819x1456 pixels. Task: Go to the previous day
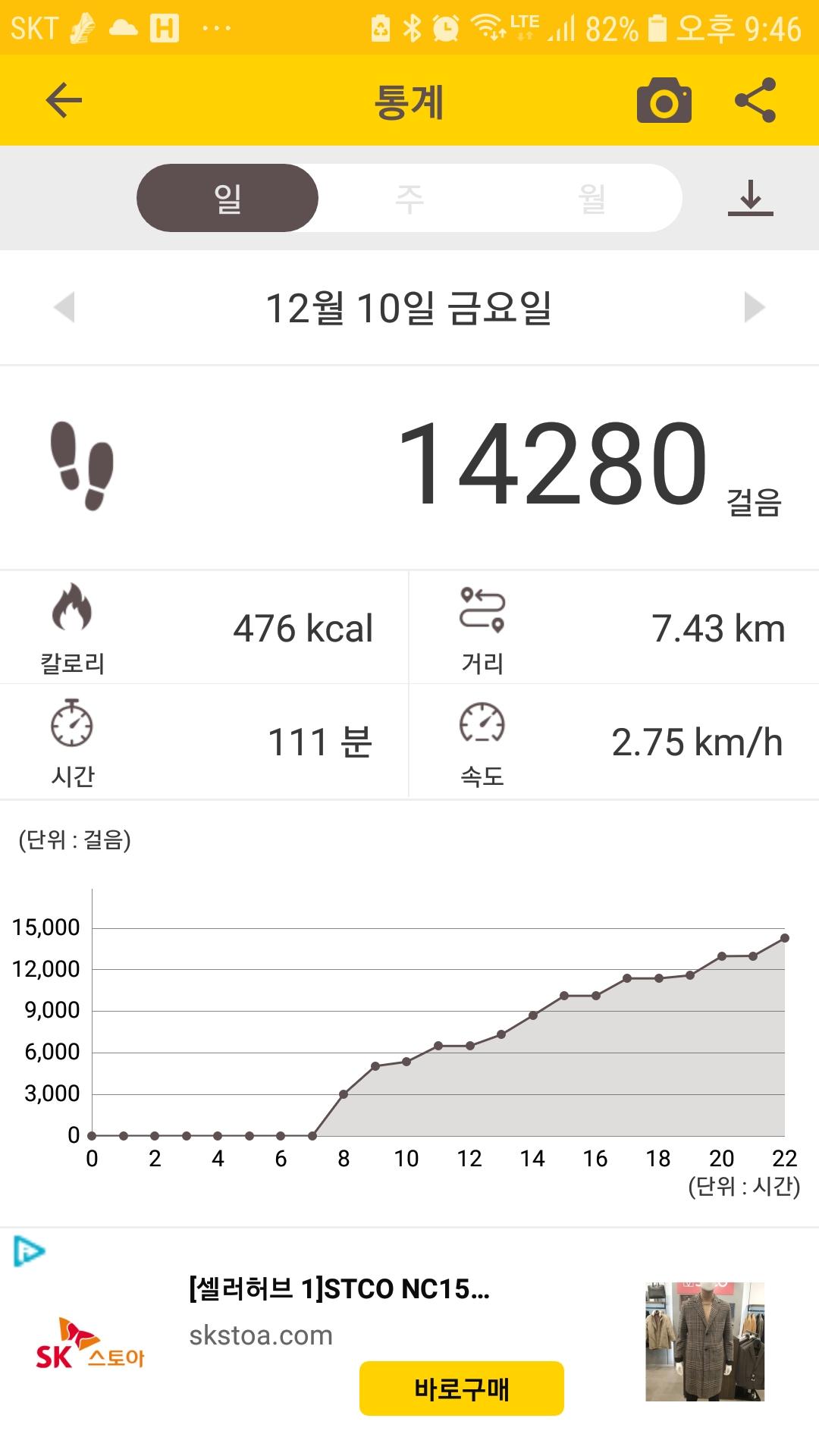pos(64,307)
